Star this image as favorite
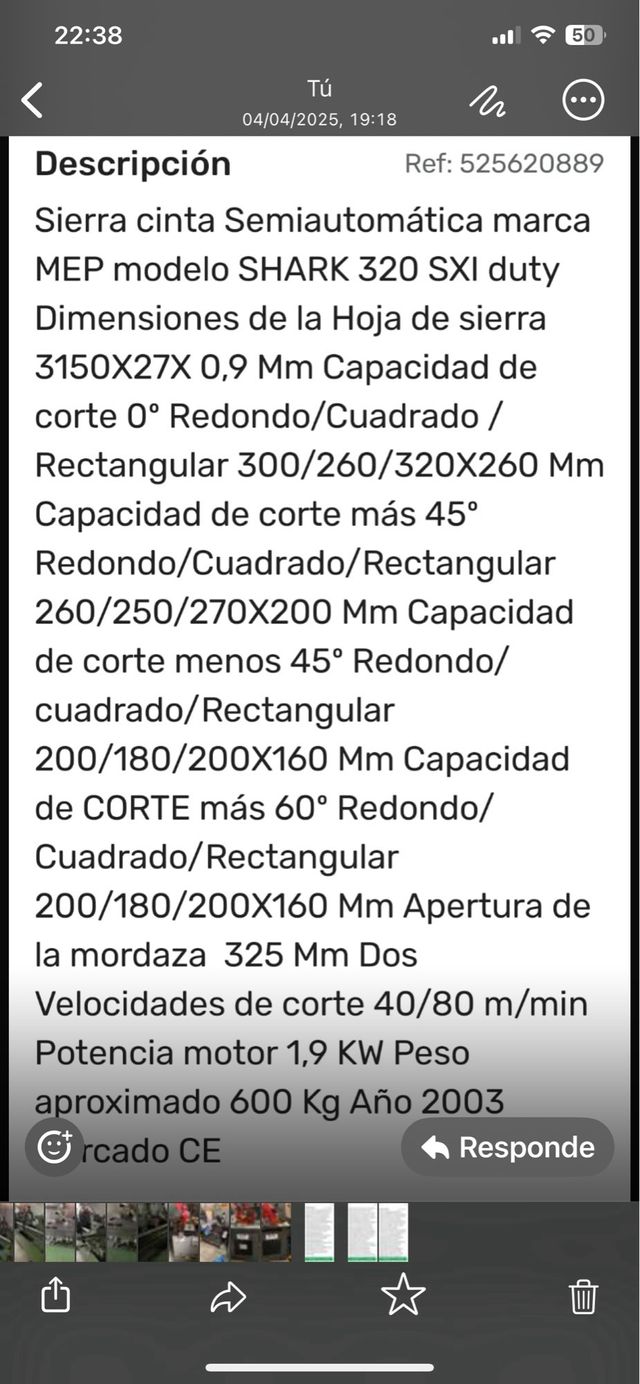The width and height of the screenshot is (640, 1384). pos(403,1296)
